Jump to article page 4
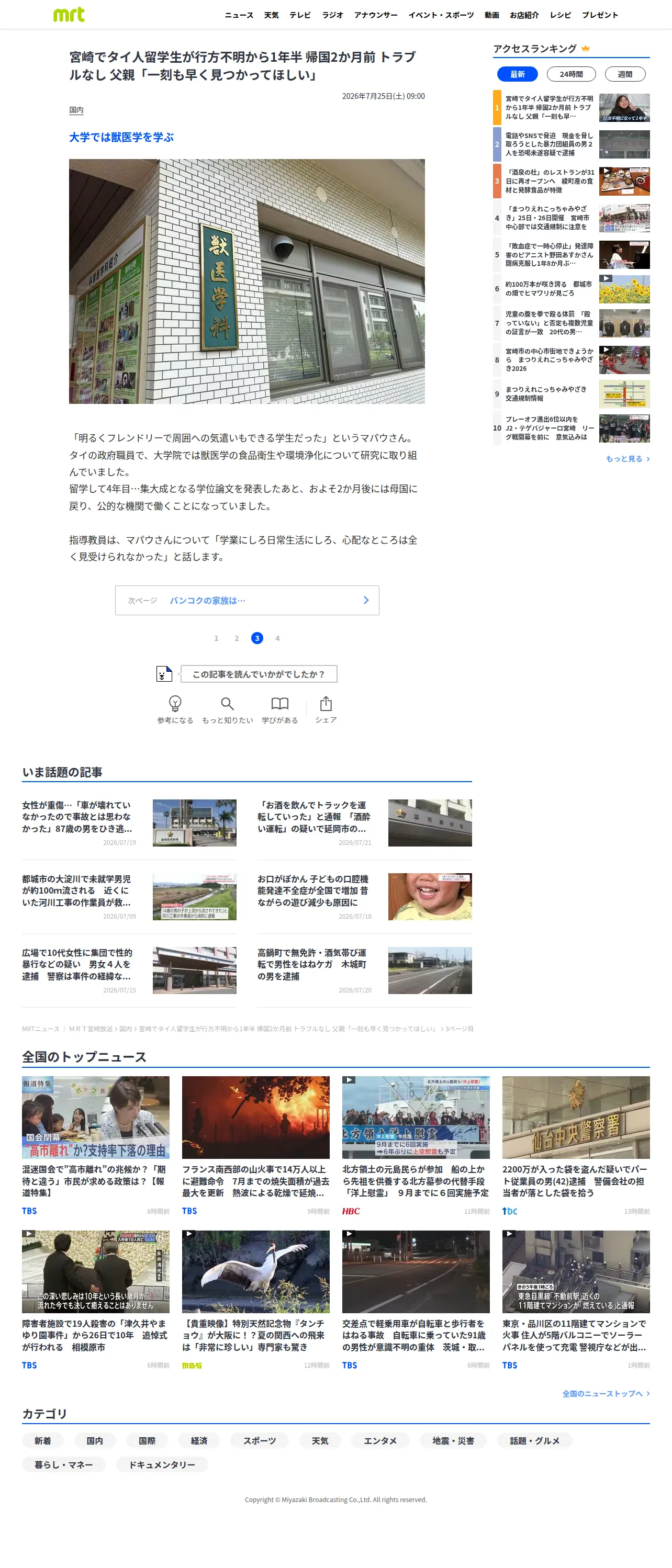 277,638
